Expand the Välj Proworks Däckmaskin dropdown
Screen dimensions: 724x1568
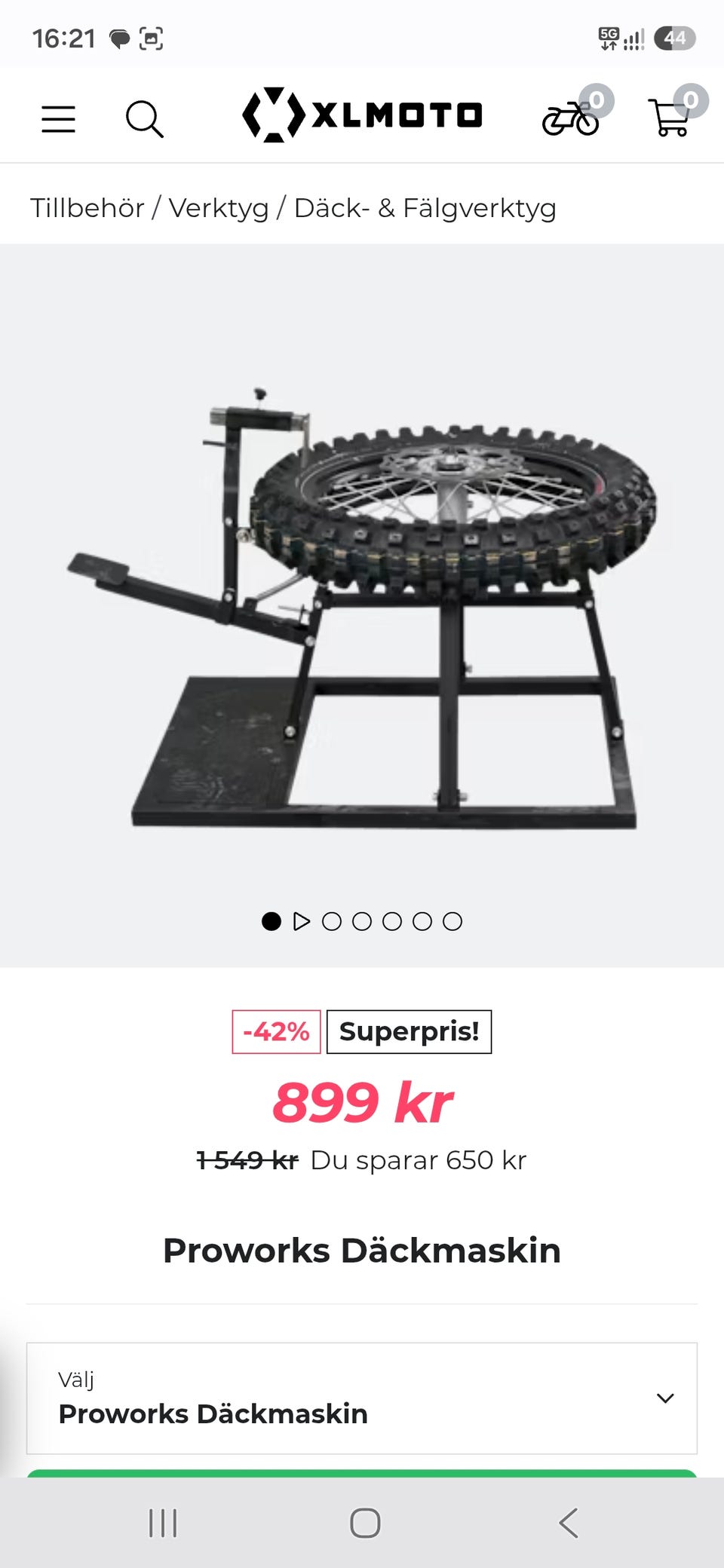point(362,1398)
